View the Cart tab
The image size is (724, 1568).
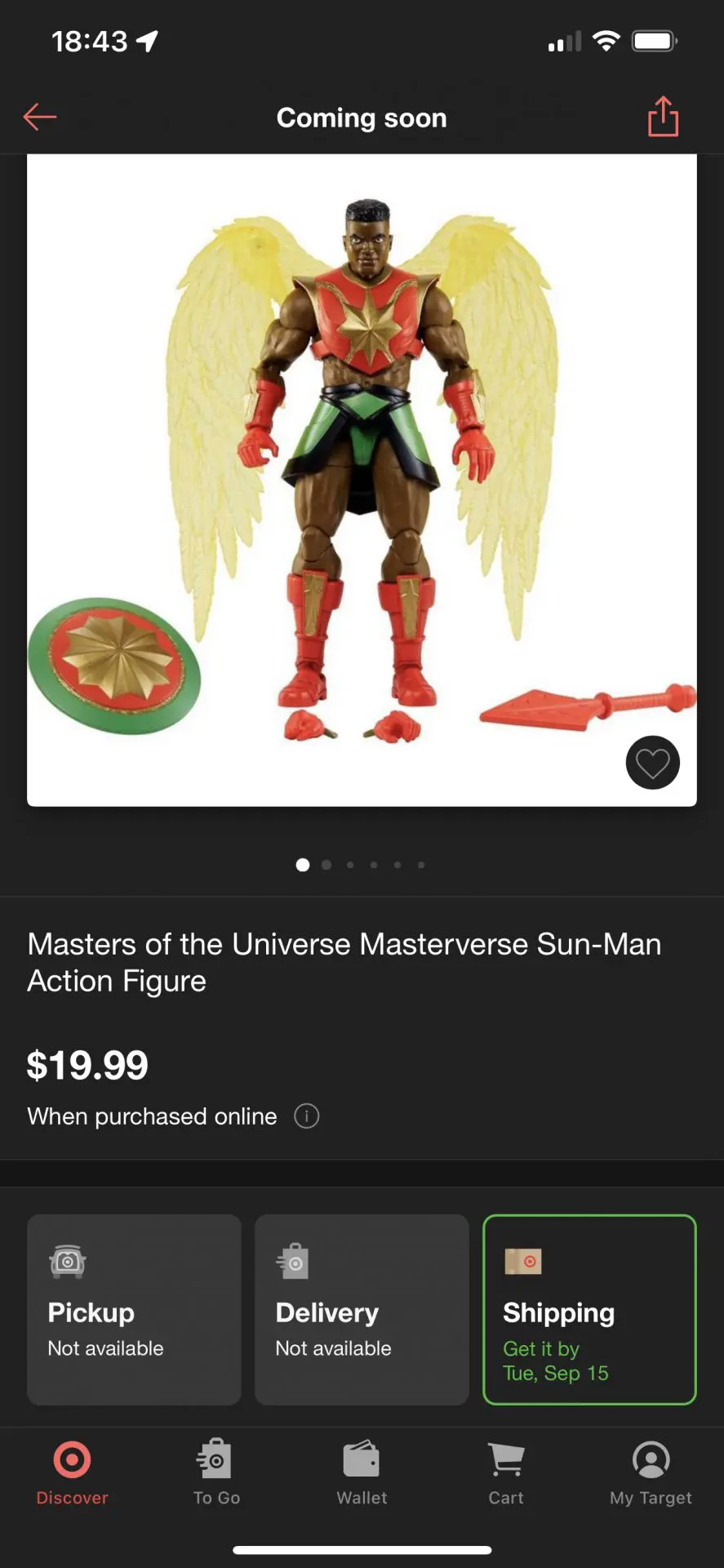point(506,1473)
